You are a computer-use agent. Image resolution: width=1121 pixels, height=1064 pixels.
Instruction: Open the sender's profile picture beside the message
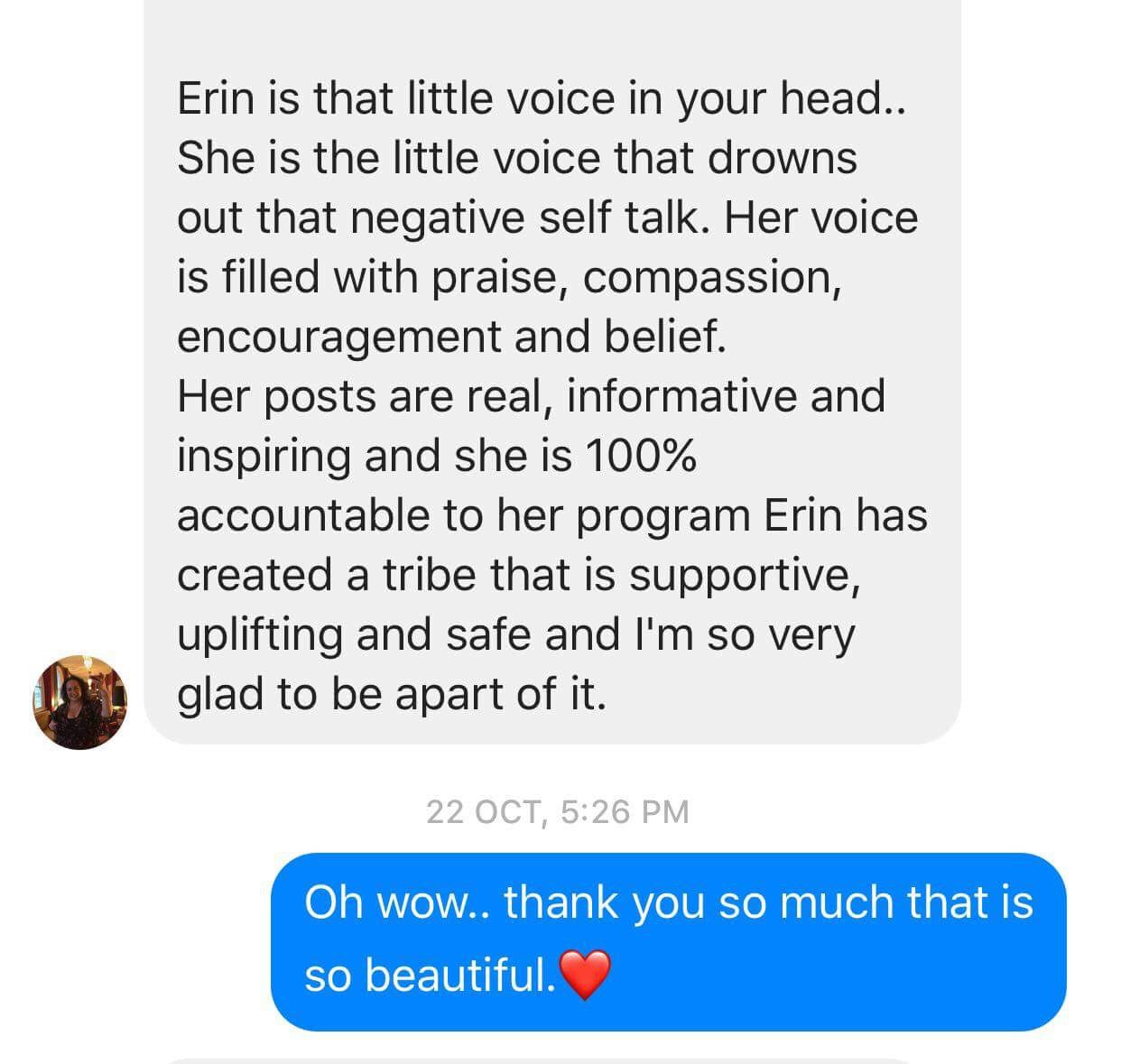(79, 702)
